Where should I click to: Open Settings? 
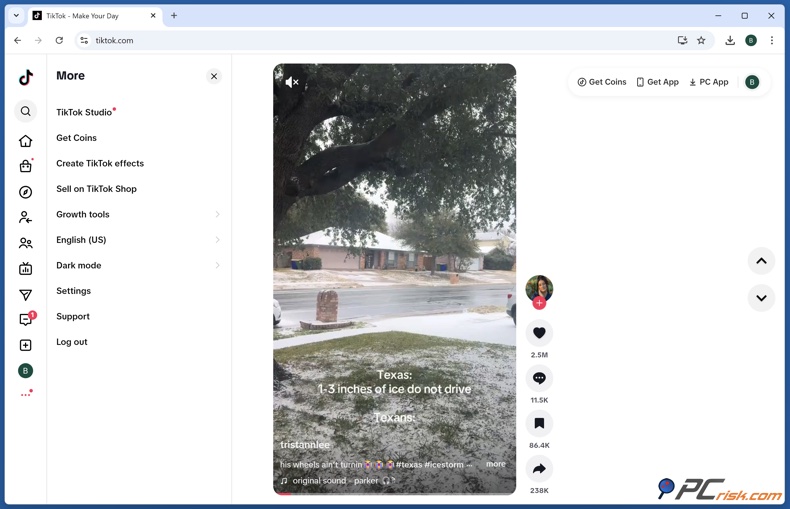pos(73,291)
